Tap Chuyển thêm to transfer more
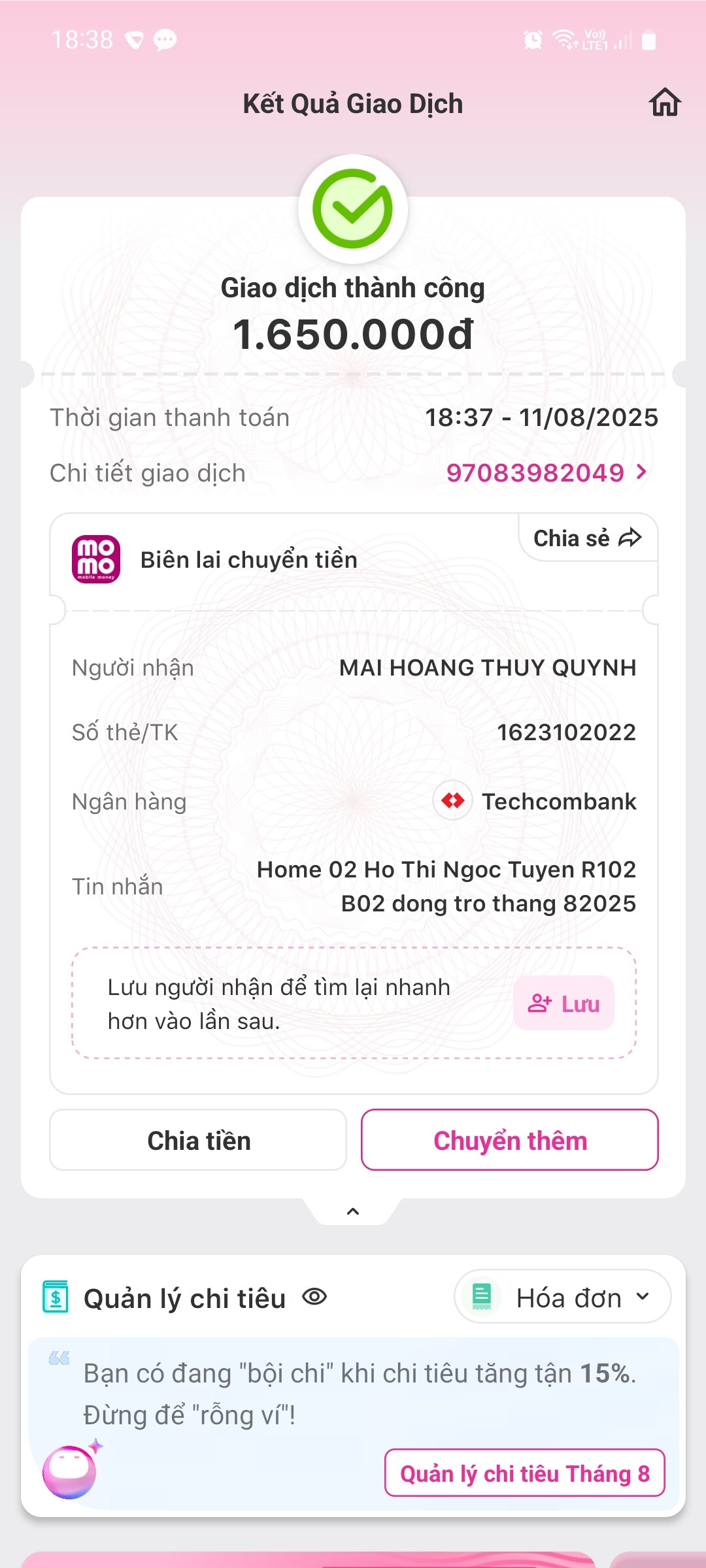Image resolution: width=706 pixels, height=1568 pixels. coord(509,1140)
